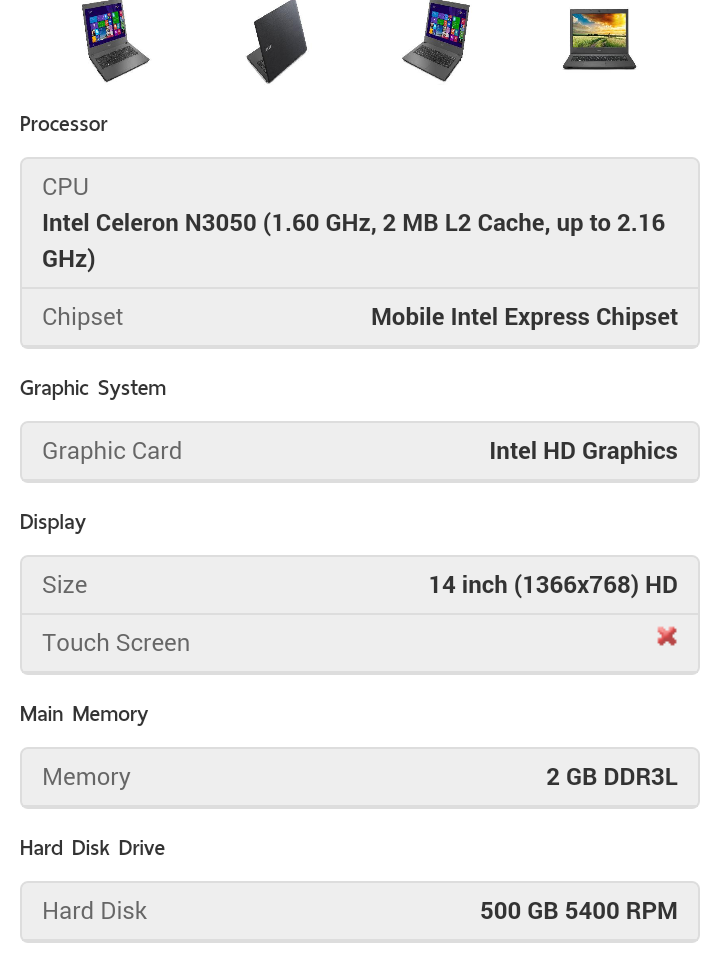Open the laptop back lid thumbnail
Screen dimensions: 720x957
[x=276, y=43]
